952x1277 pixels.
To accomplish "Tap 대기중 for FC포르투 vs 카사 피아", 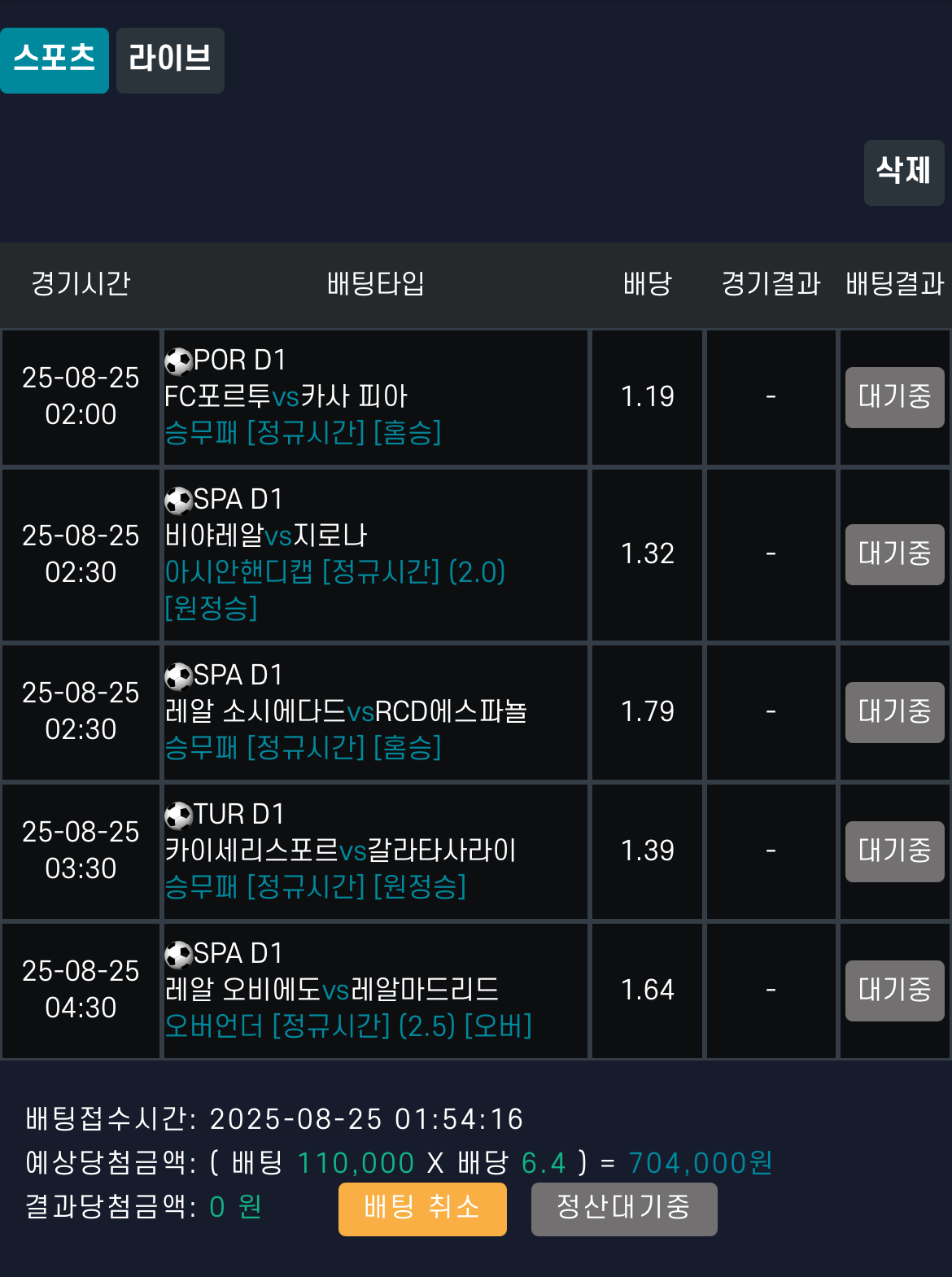I will click(894, 397).
